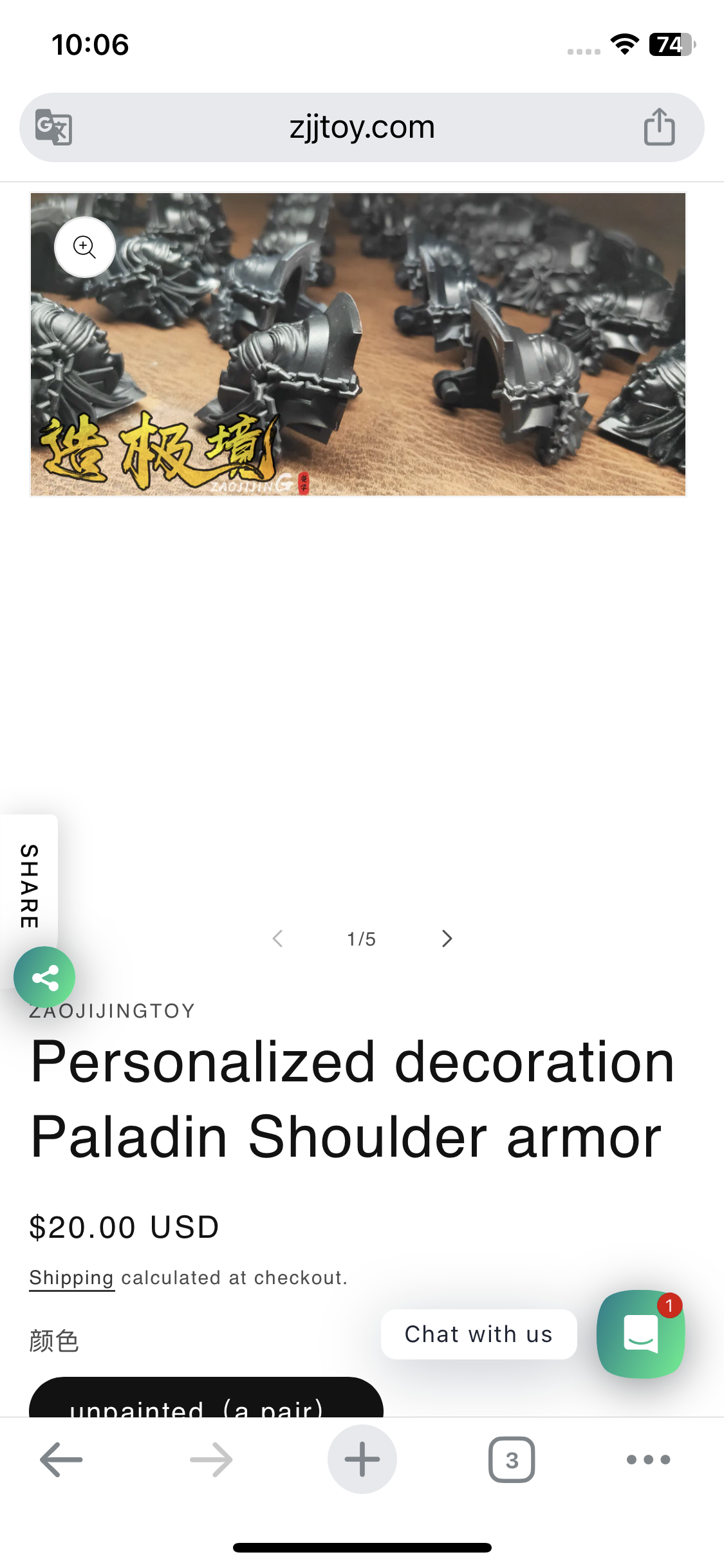Tap the Chat with us bubble
This screenshot has height=1568, width=724.
point(478,1334)
